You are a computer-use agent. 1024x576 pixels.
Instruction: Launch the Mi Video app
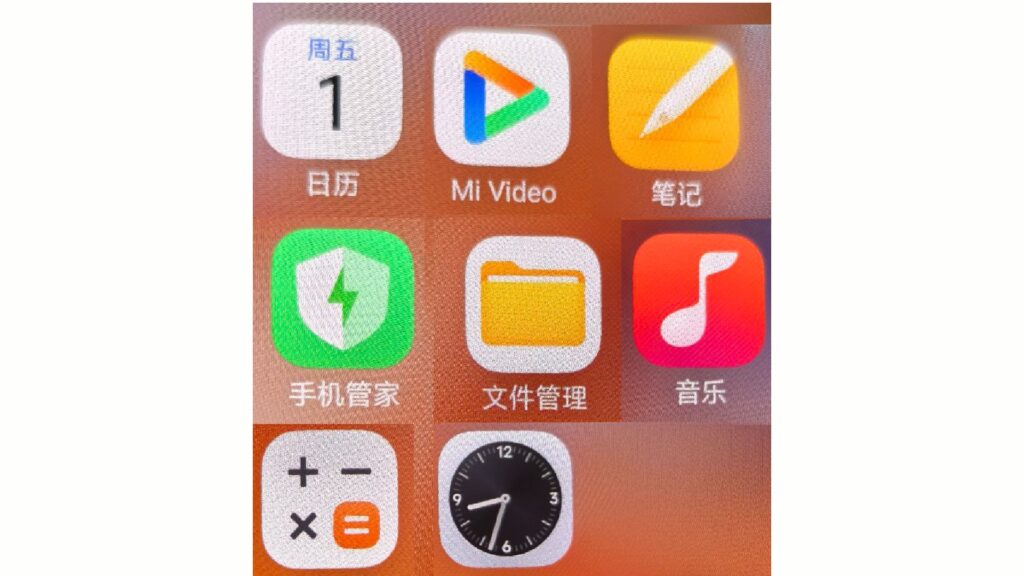tap(502, 100)
